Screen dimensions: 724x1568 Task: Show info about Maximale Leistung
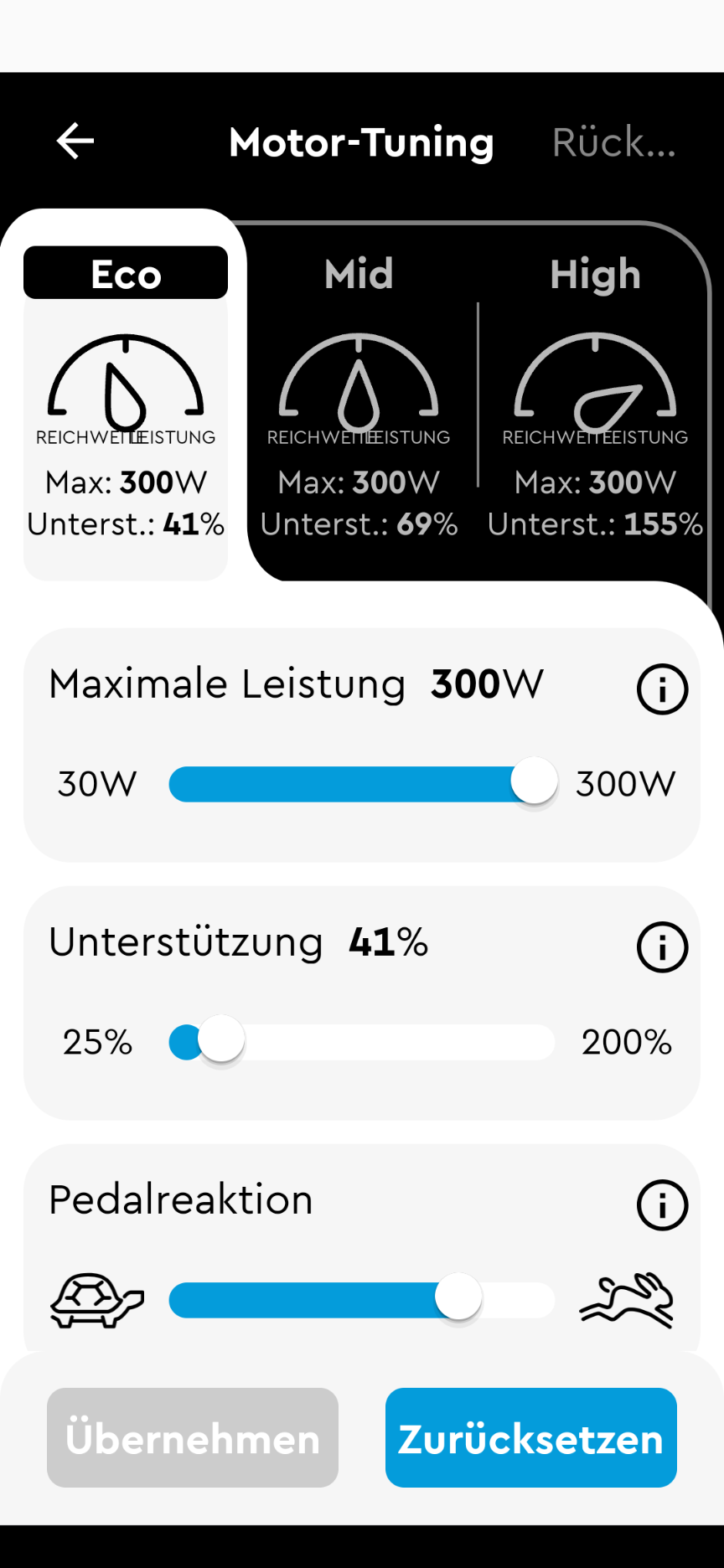[x=662, y=689]
